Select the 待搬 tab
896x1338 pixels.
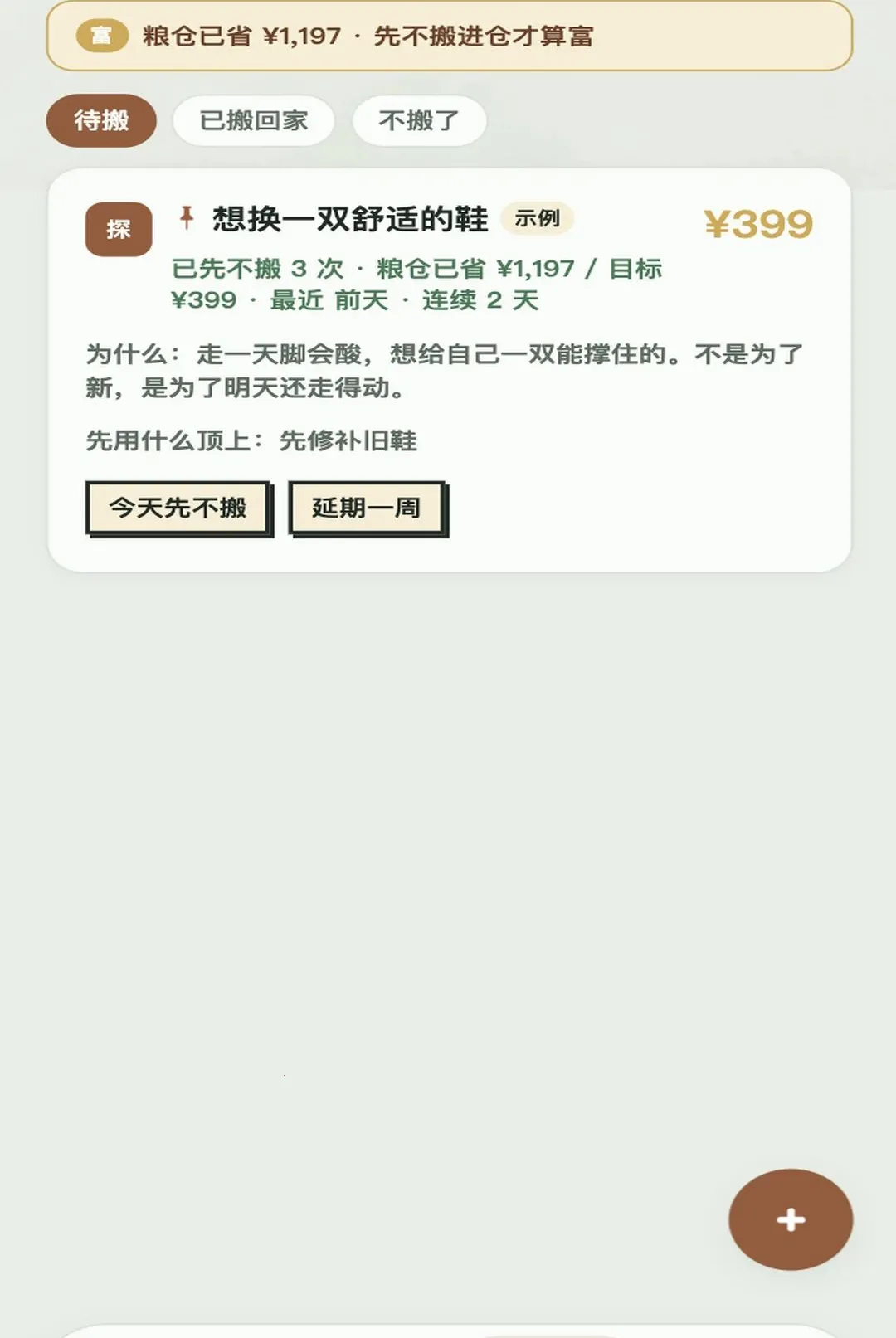point(101,121)
